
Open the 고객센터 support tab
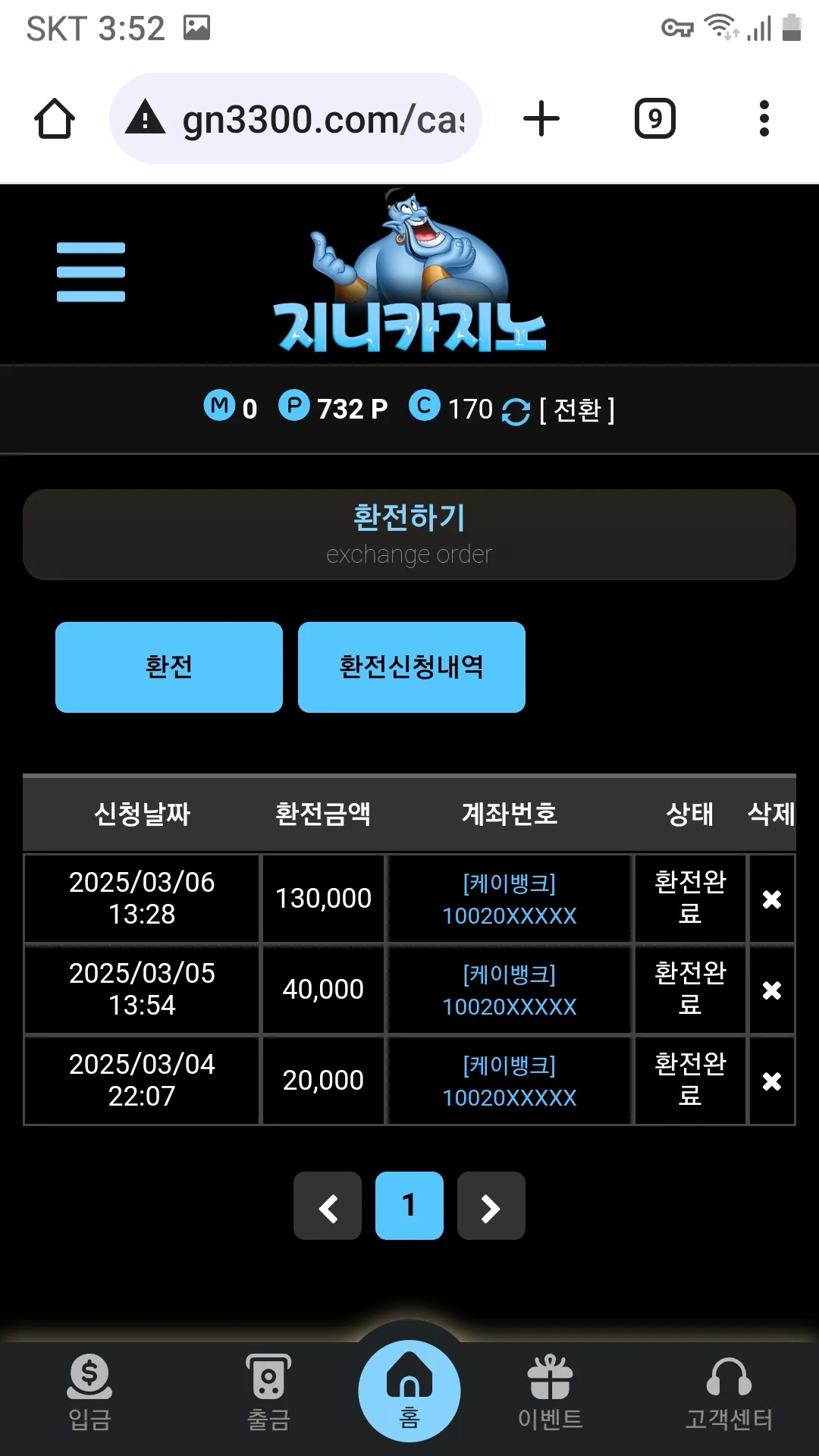click(x=729, y=1393)
